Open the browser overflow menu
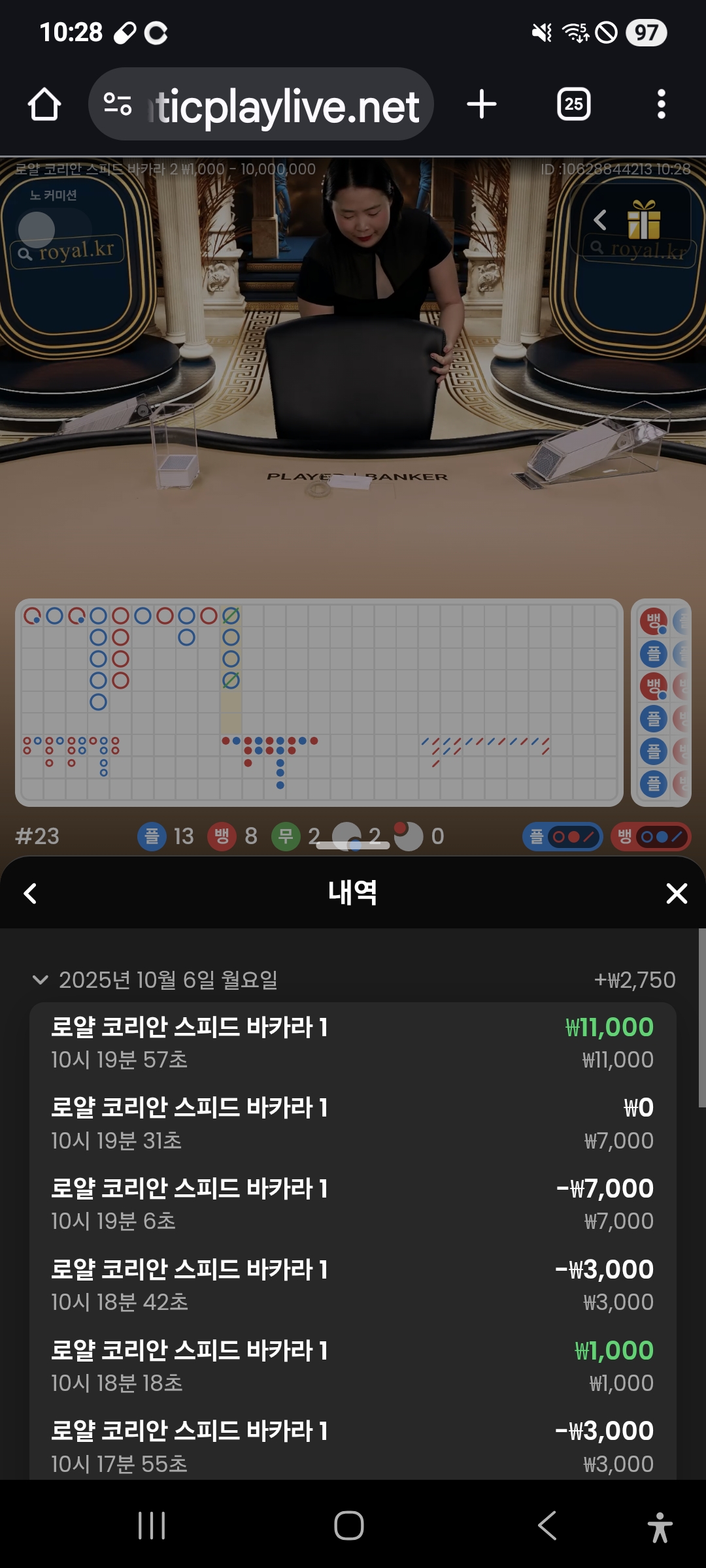The image size is (706, 1568). point(661,105)
